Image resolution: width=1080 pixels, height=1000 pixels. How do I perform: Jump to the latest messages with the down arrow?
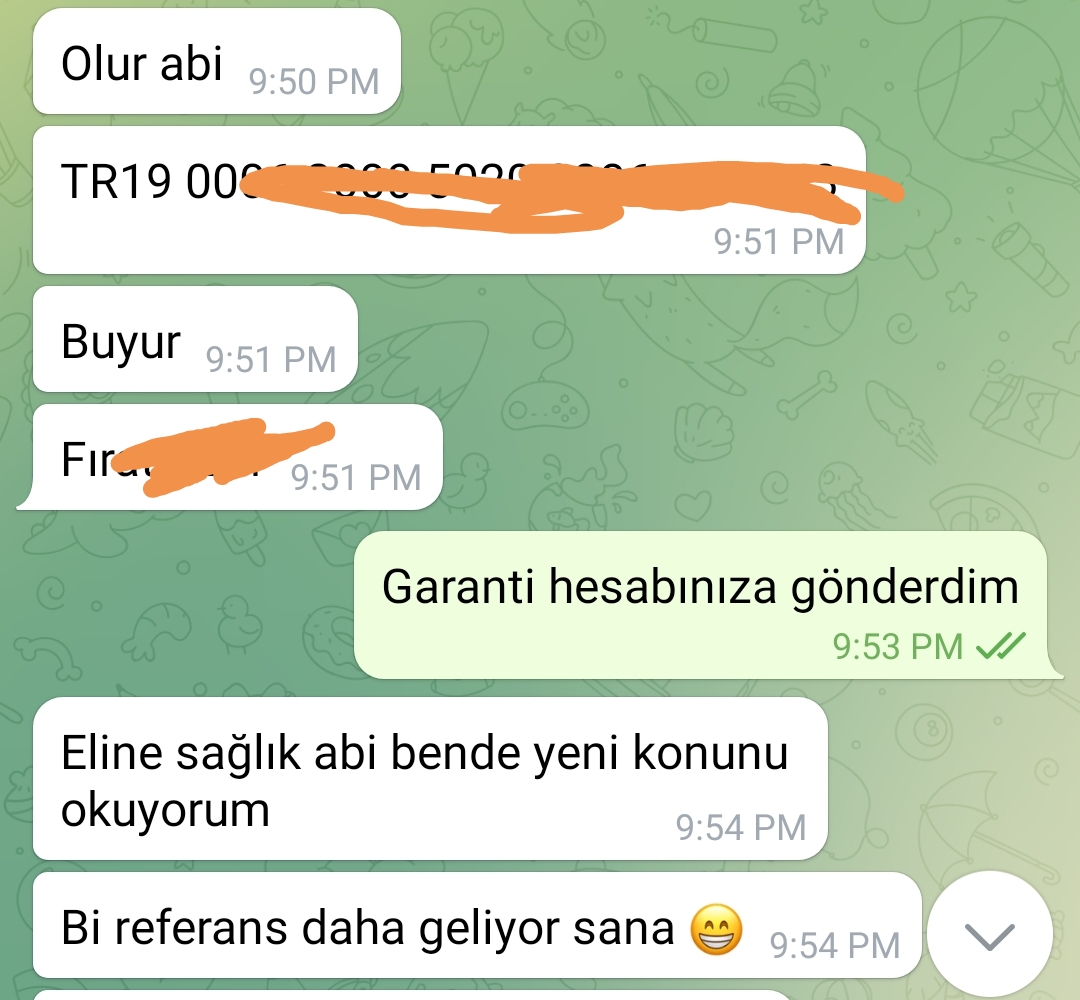(x=989, y=934)
